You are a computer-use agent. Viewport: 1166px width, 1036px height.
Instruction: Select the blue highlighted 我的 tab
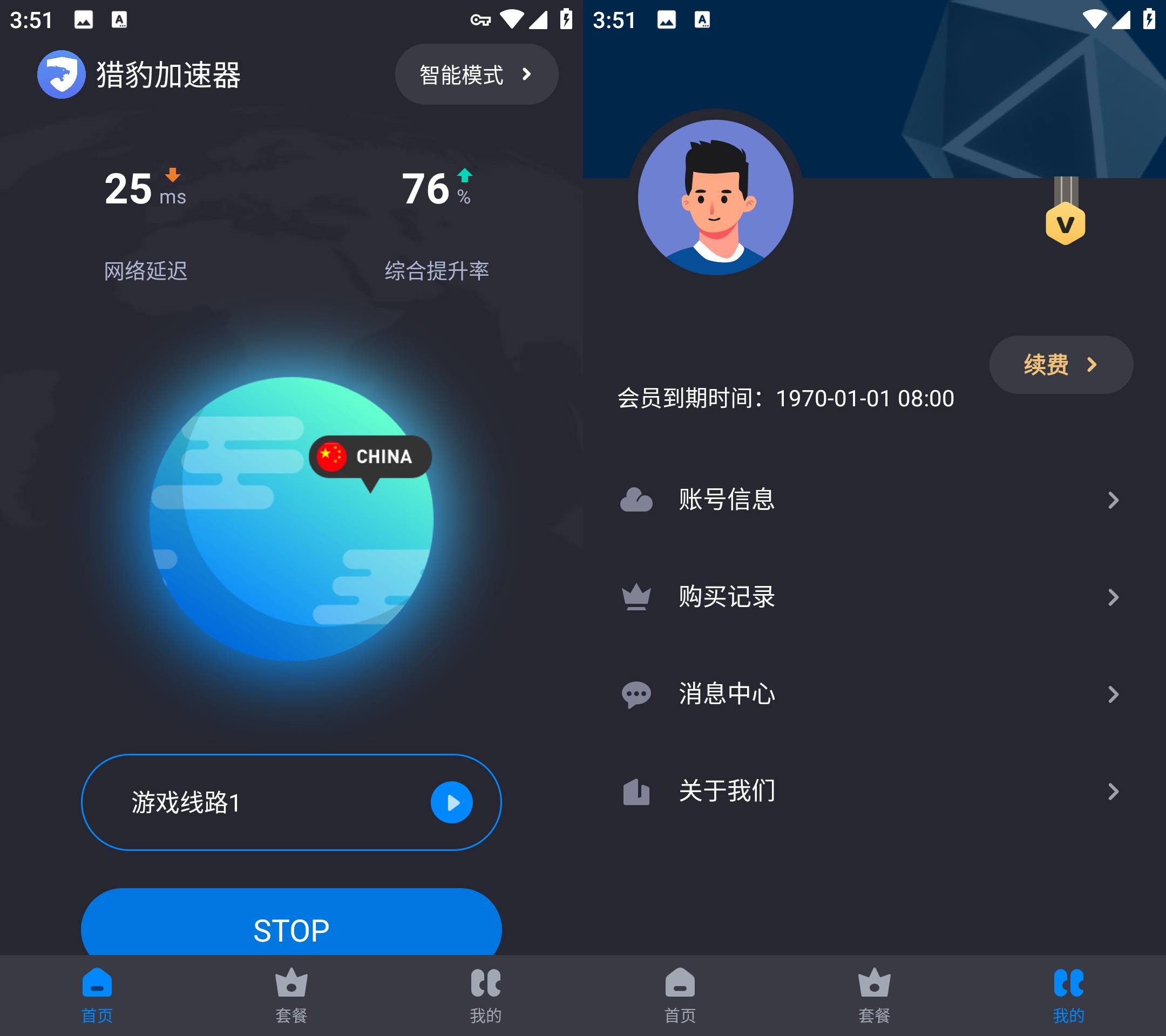click(1068, 995)
